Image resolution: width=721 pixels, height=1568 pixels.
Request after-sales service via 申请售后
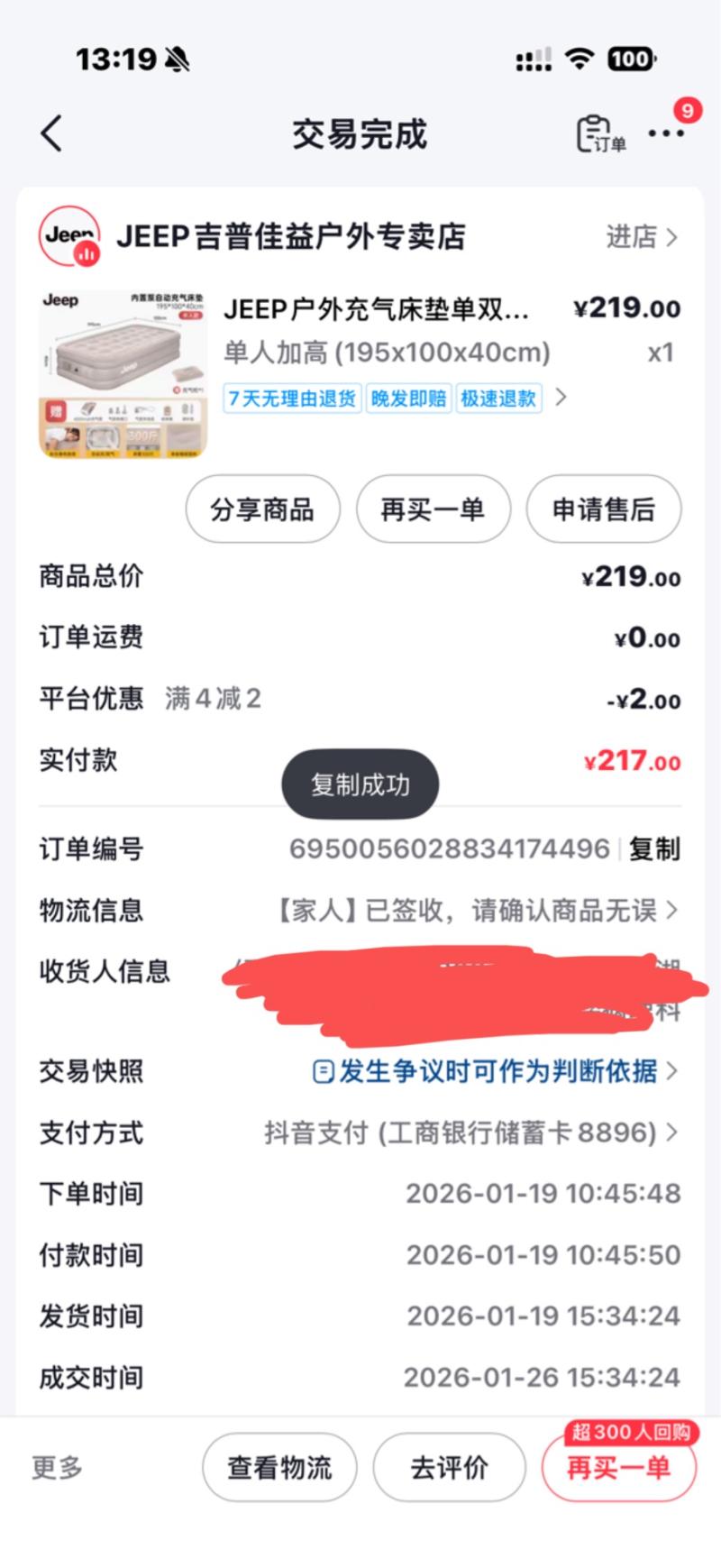(603, 509)
